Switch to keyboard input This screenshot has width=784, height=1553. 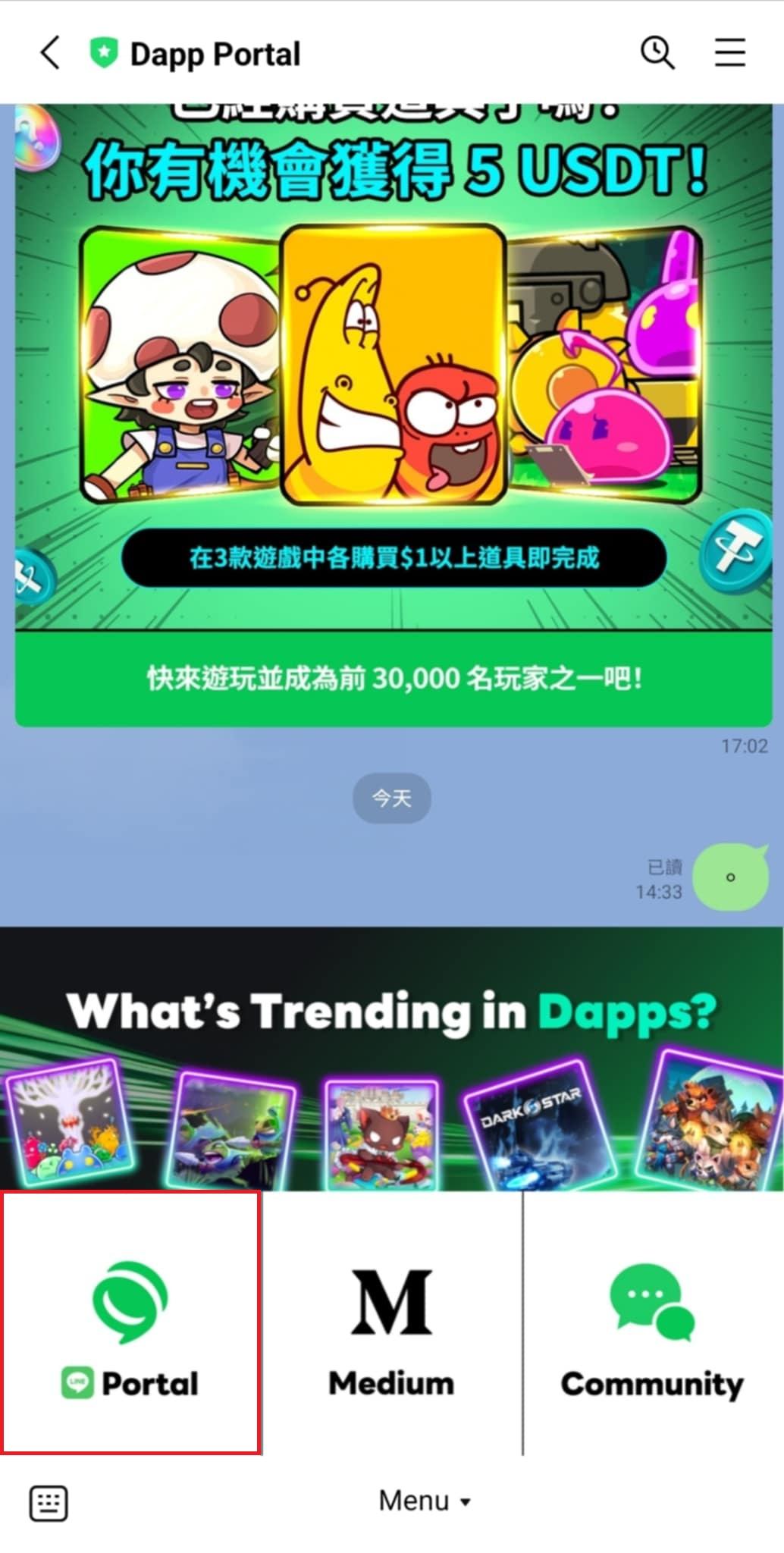coord(49,1503)
